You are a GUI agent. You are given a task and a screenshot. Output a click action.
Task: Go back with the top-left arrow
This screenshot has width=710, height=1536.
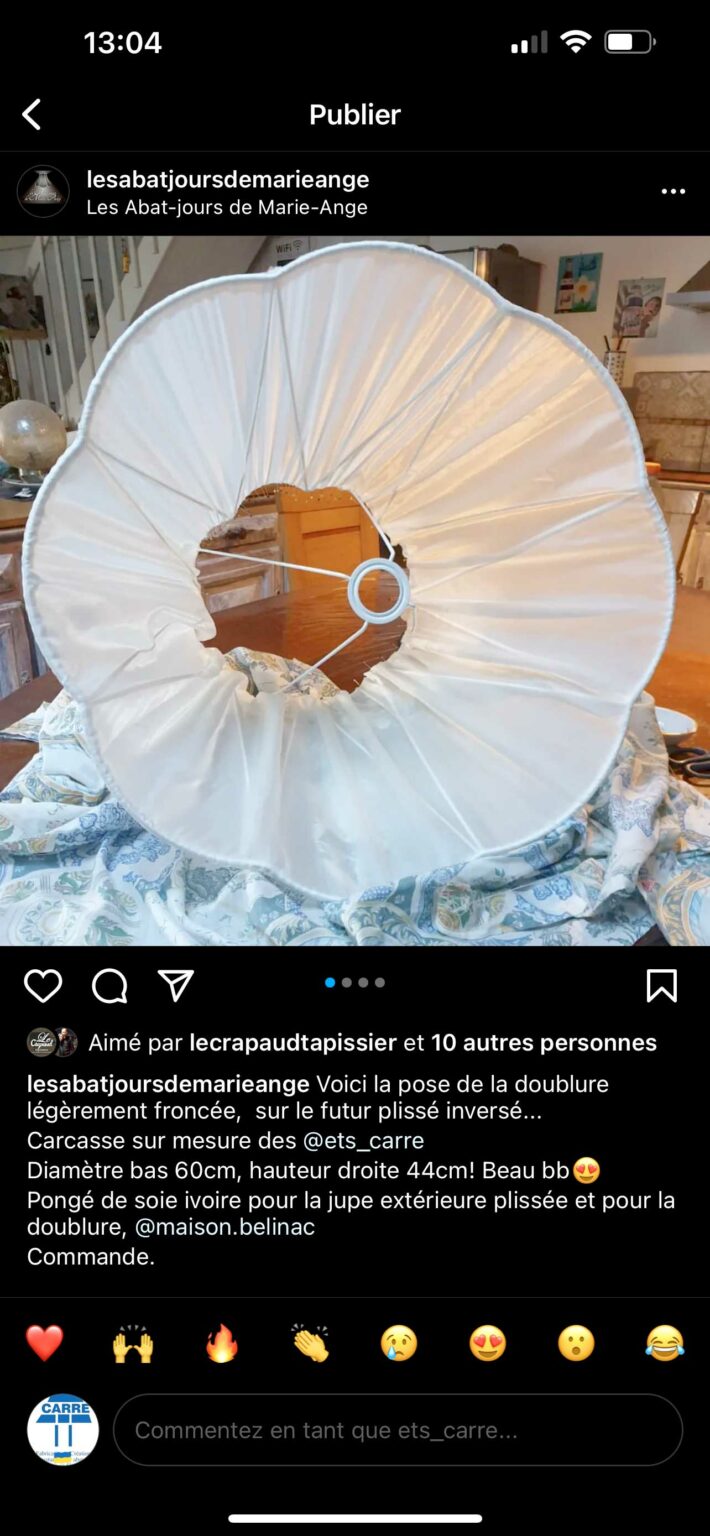(32, 115)
